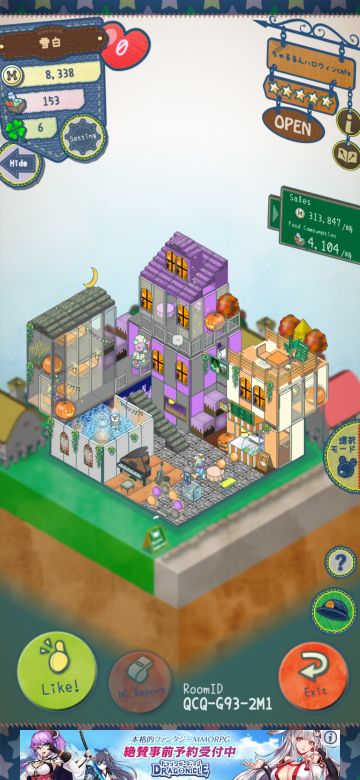
Task: Exit the room with orange button
Action: [313, 677]
